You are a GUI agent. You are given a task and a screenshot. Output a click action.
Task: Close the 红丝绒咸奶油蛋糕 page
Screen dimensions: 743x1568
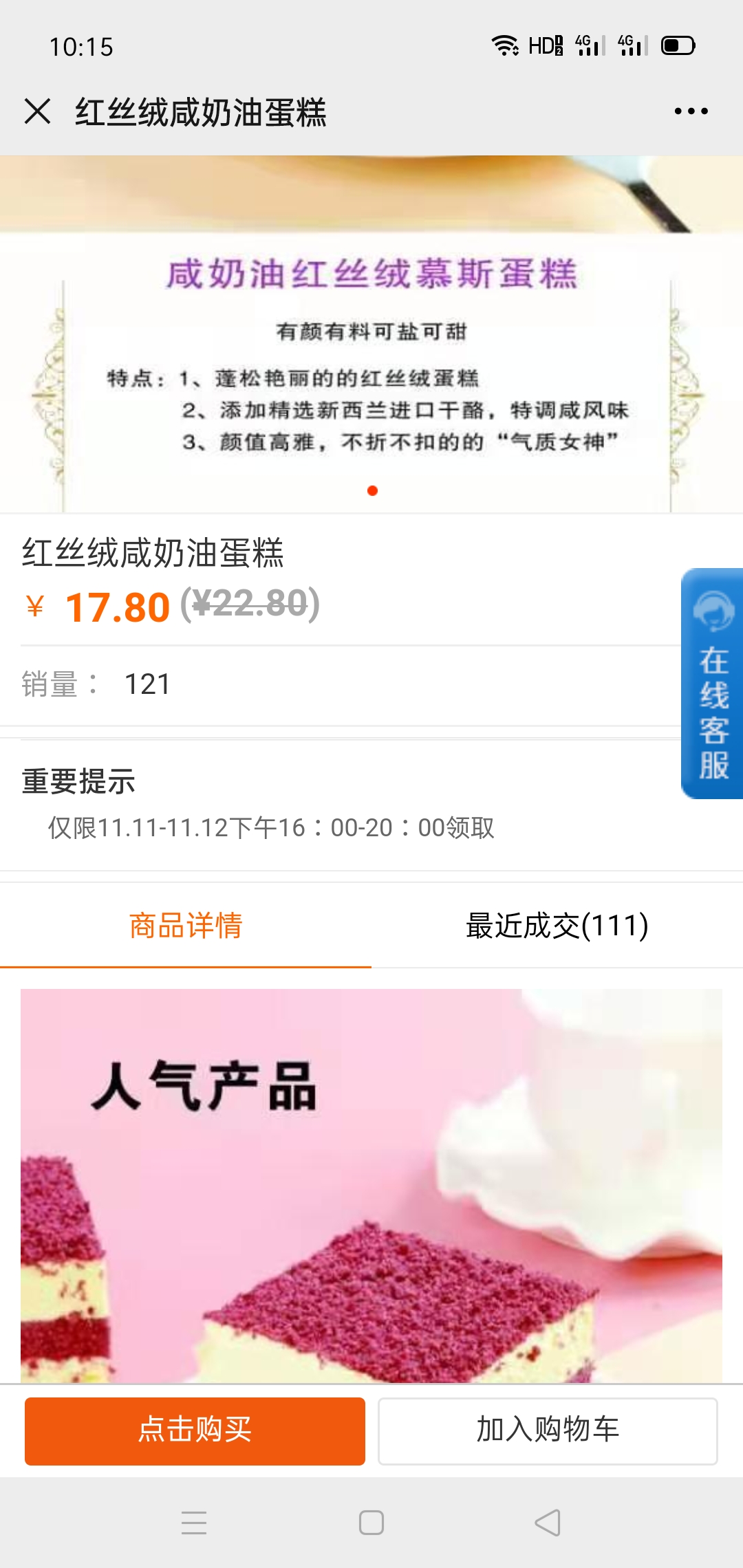(37, 111)
